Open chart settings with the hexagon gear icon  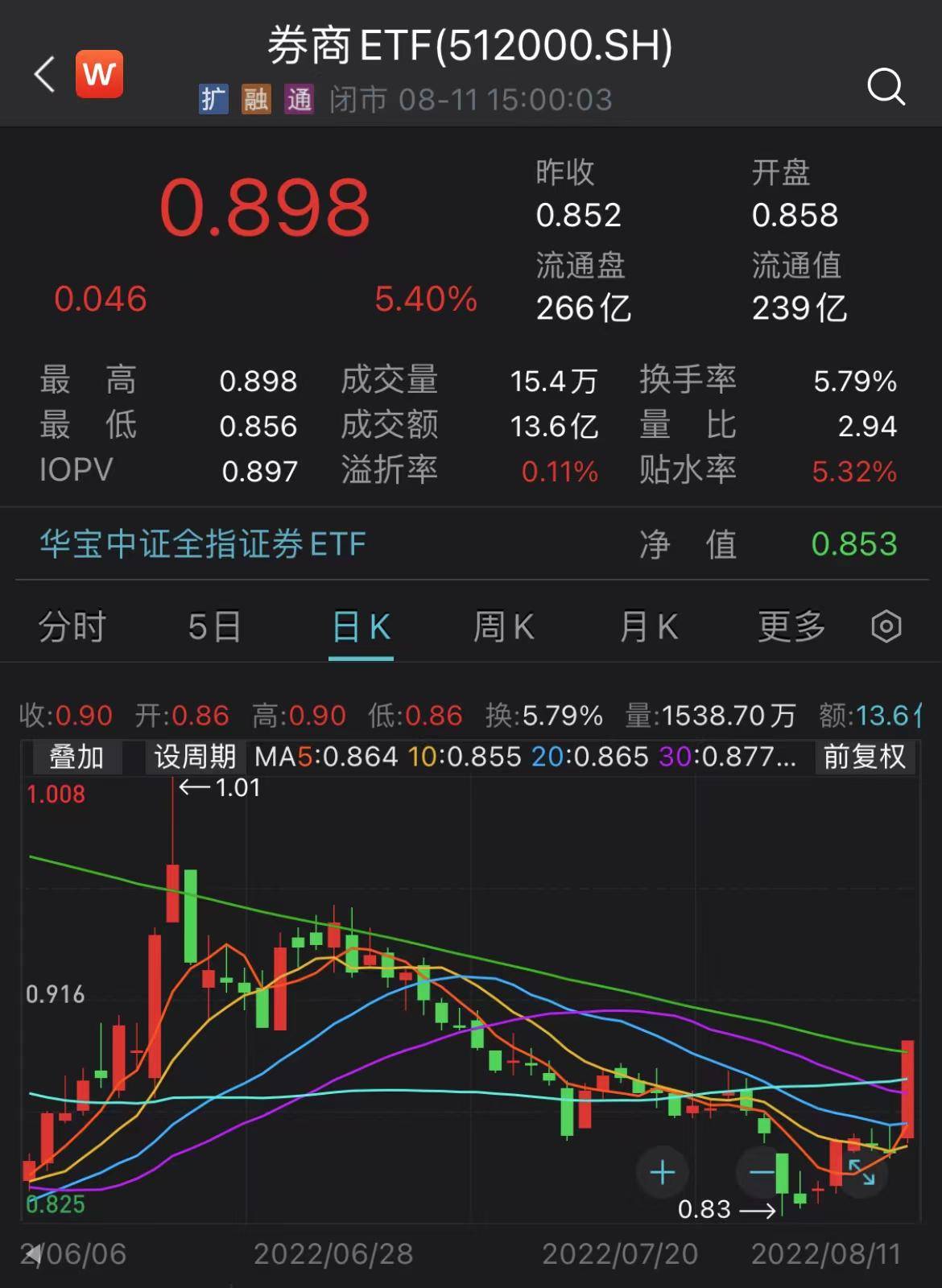point(886,626)
